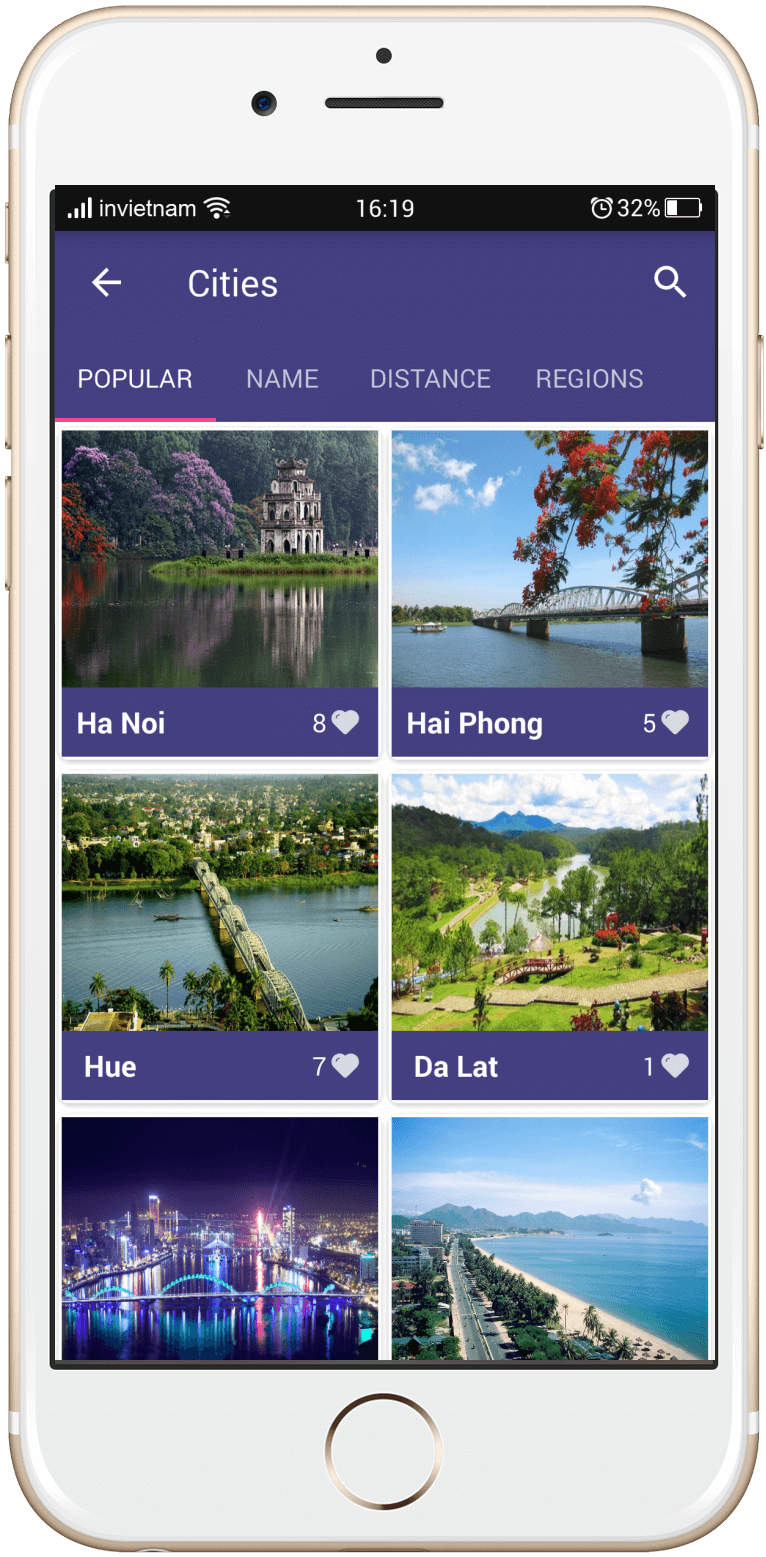Tap the heart icon next to Ha Noi

(344, 722)
